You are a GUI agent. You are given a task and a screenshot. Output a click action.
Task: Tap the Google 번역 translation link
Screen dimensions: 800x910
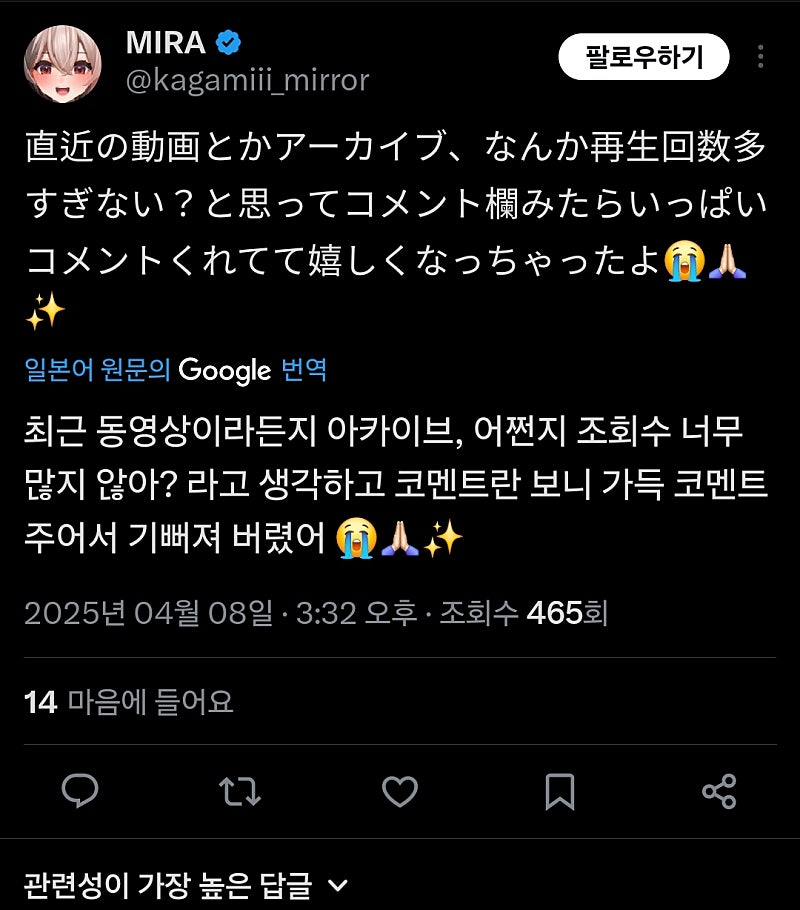coord(176,371)
